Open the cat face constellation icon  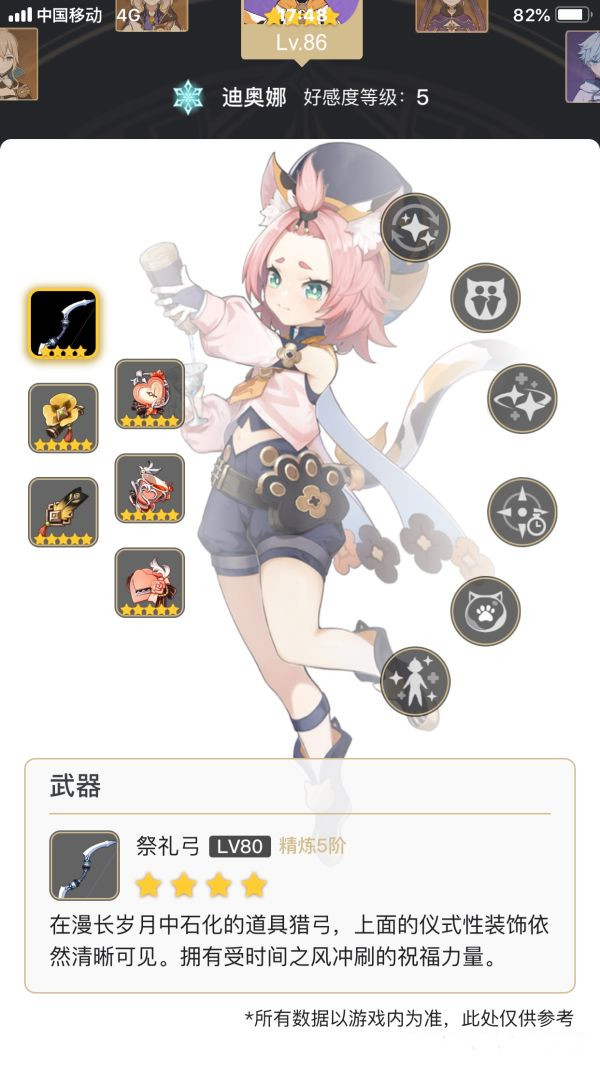[485, 298]
